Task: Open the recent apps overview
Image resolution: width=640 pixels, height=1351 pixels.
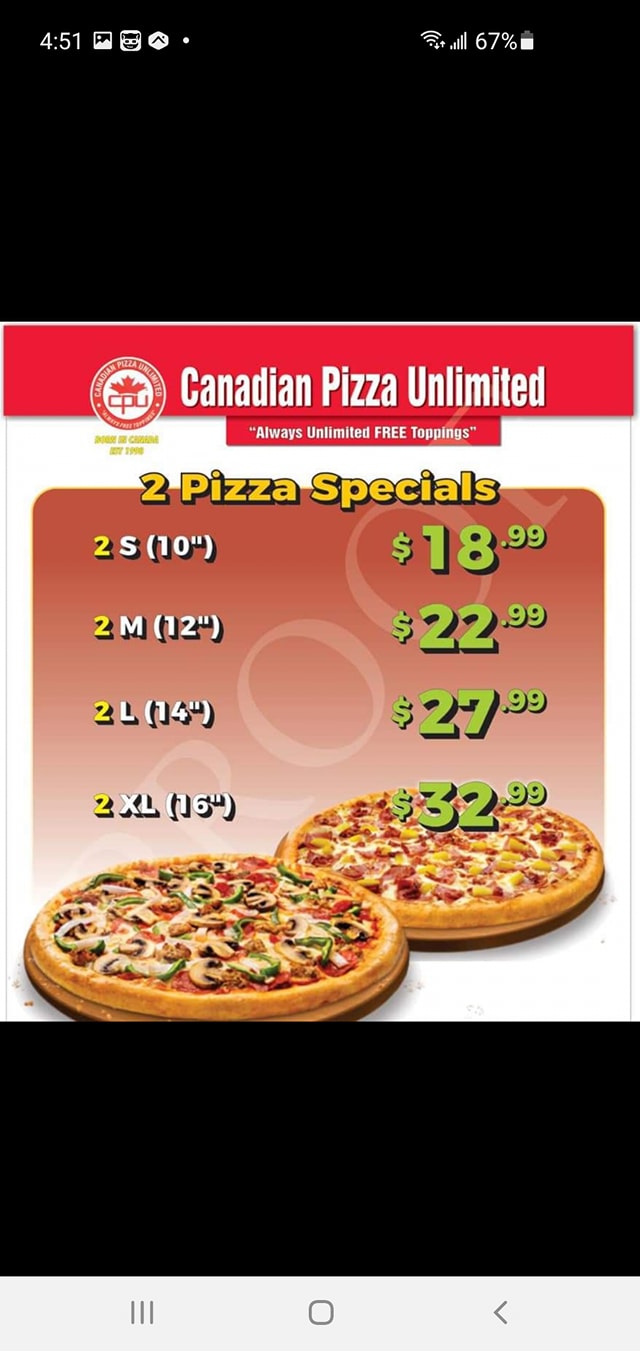Action: (142, 1312)
